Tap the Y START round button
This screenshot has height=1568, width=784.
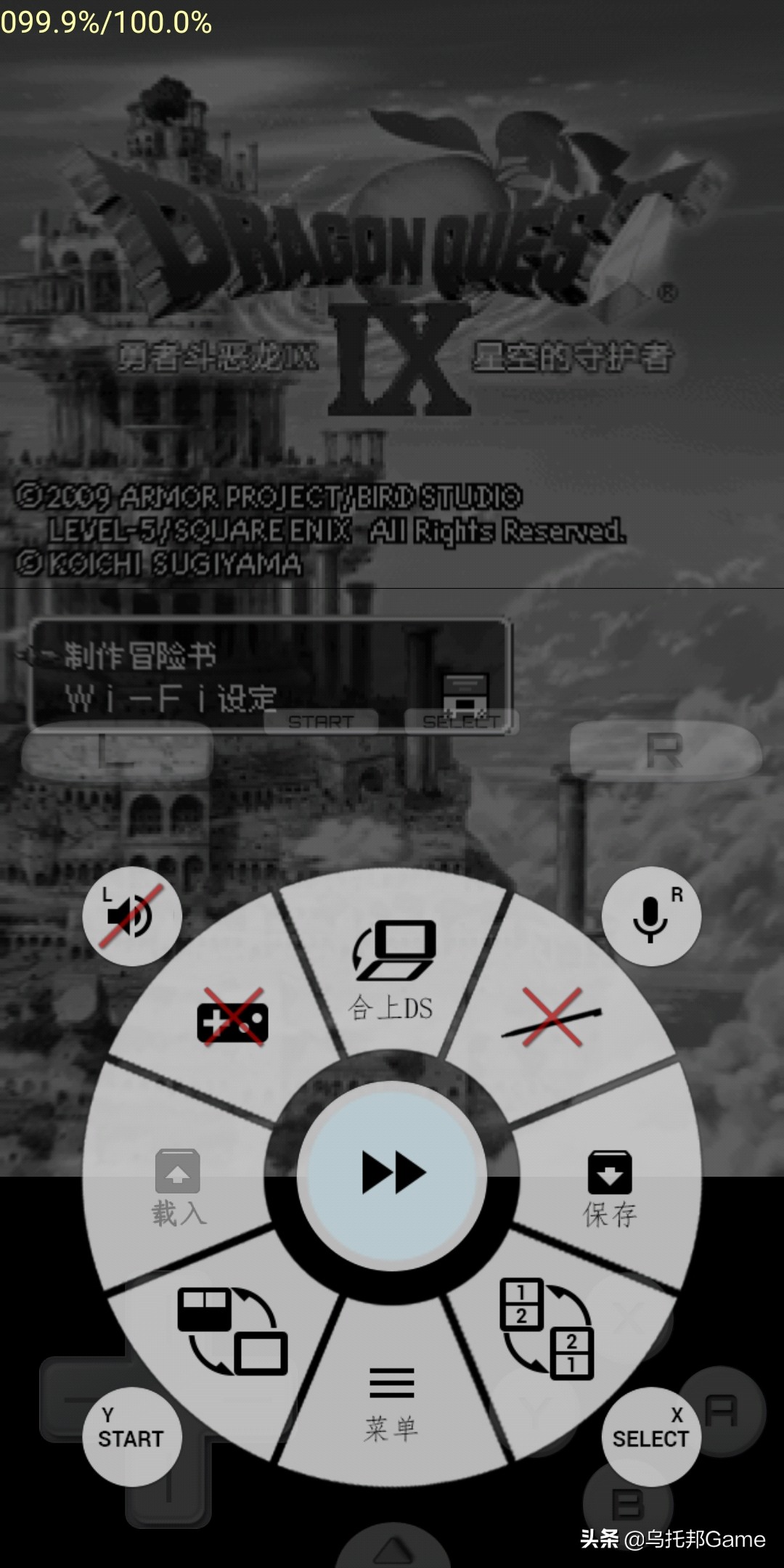(x=131, y=1436)
